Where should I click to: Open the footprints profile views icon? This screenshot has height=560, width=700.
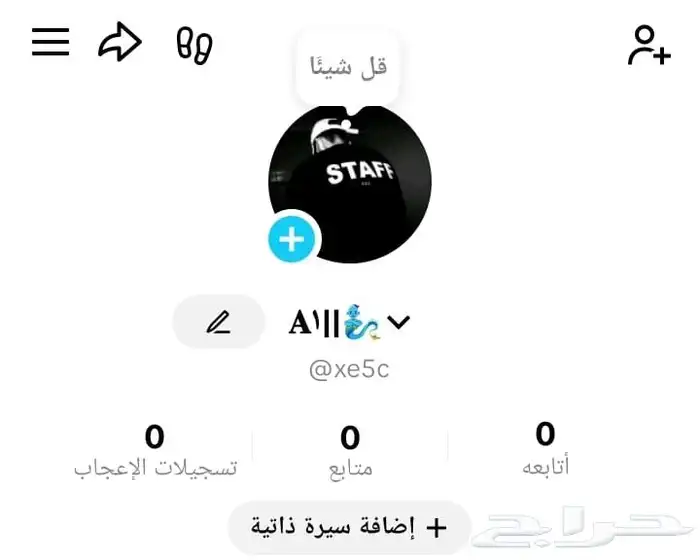click(194, 44)
